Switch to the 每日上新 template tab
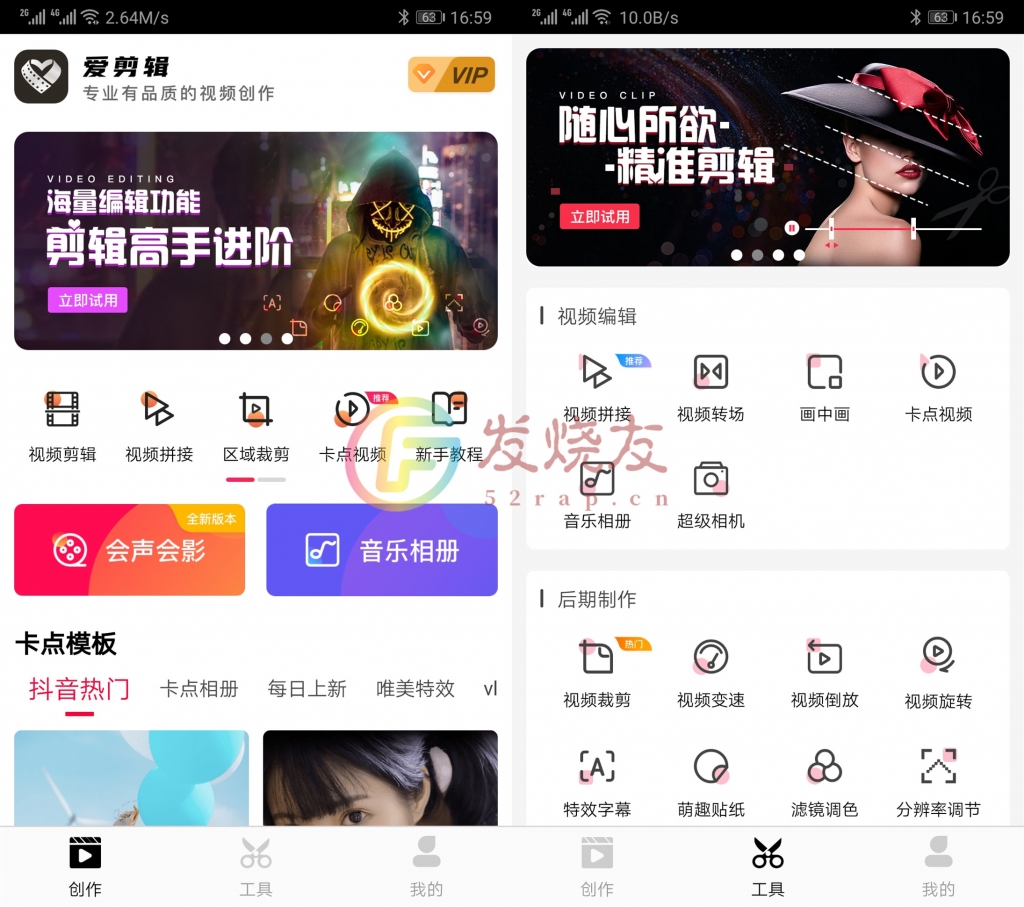 pyautogui.click(x=307, y=689)
